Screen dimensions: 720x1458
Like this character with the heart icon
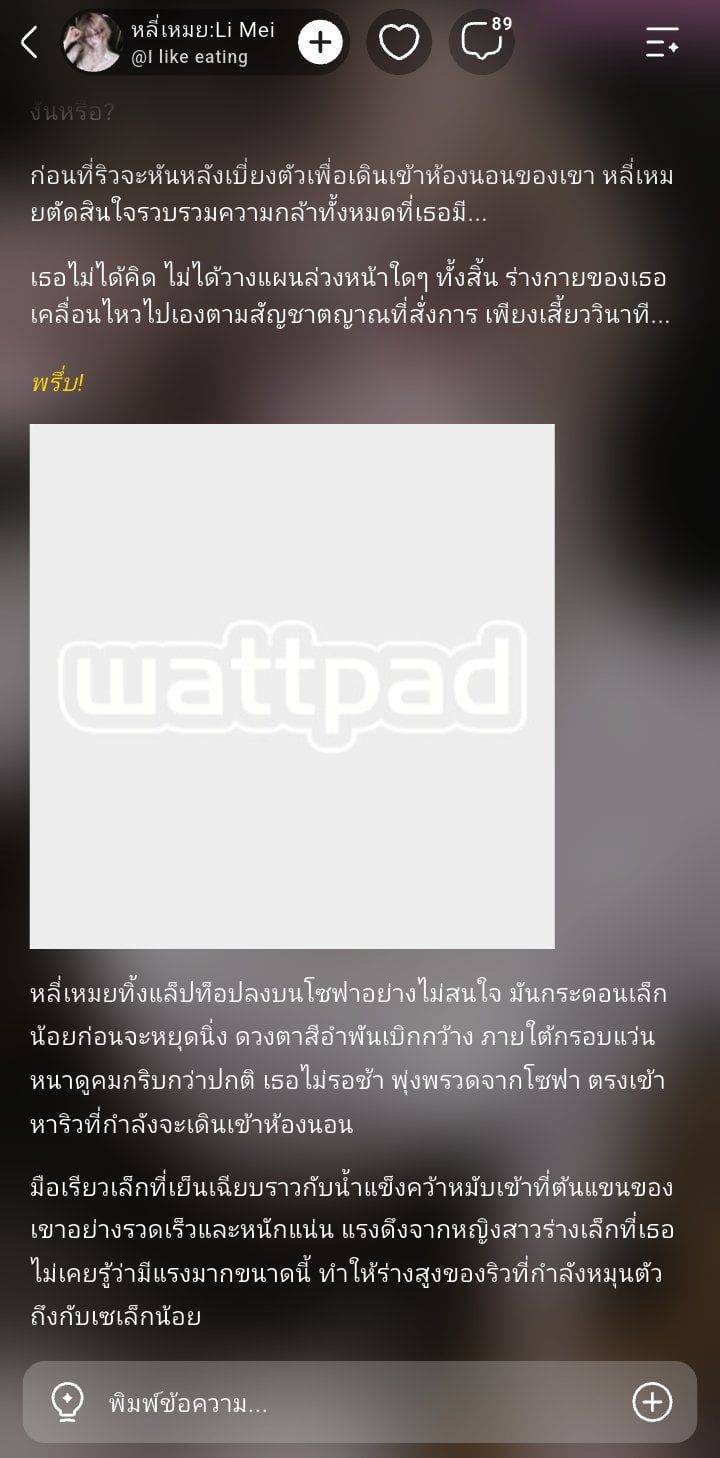[399, 42]
